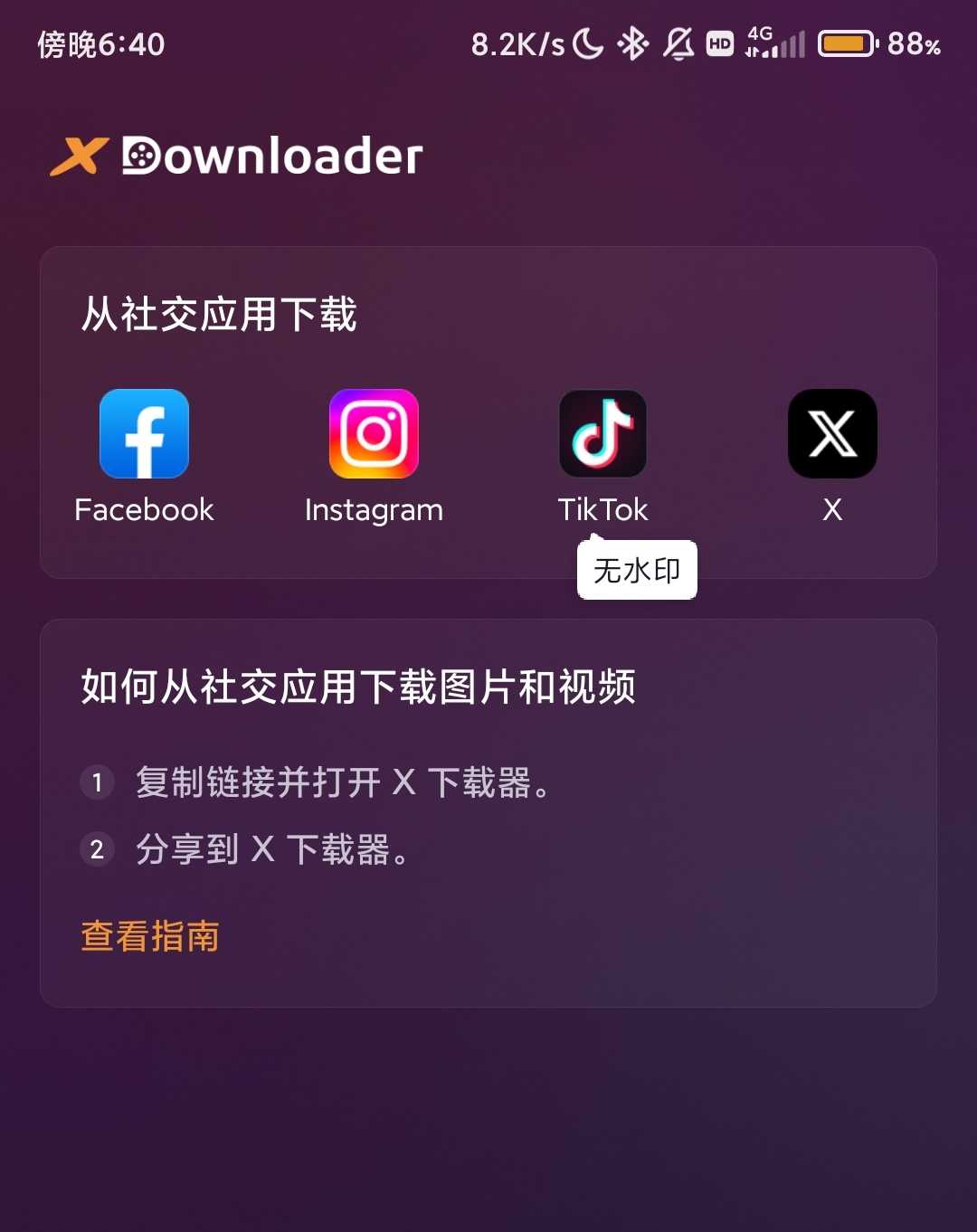Open the X download option
The height and width of the screenshot is (1232, 977).
coord(832,434)
